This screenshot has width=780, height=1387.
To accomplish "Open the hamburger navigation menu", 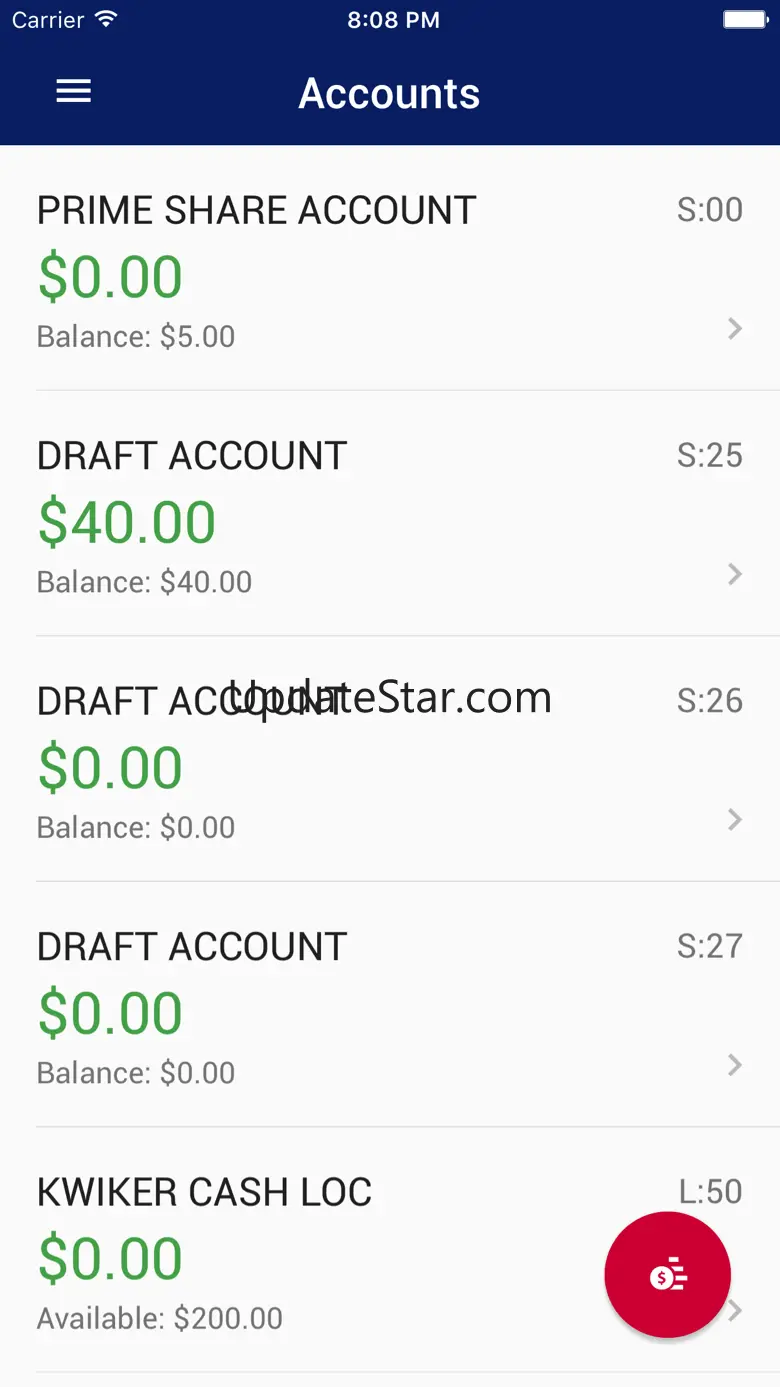I will 73,92.
